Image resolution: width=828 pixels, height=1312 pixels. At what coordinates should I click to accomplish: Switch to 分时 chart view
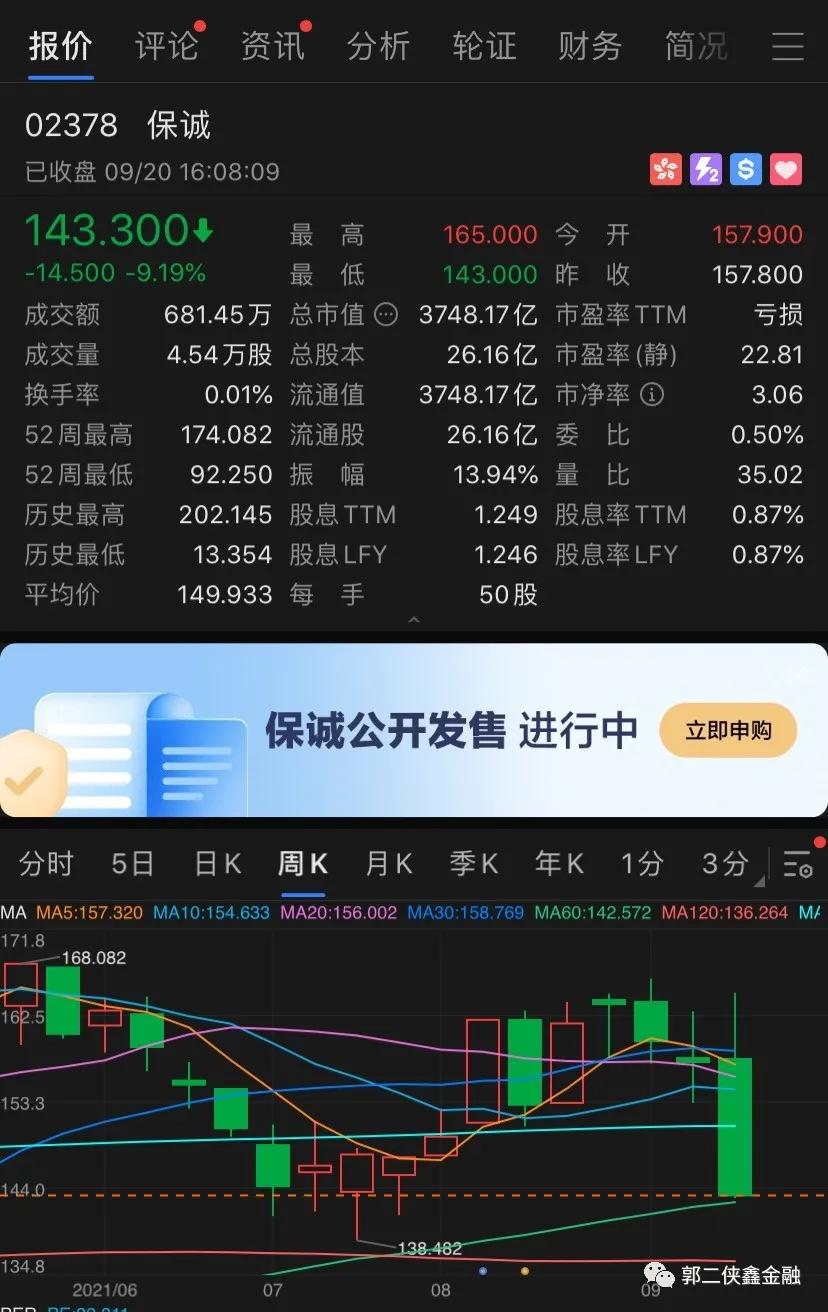point(44,862)
